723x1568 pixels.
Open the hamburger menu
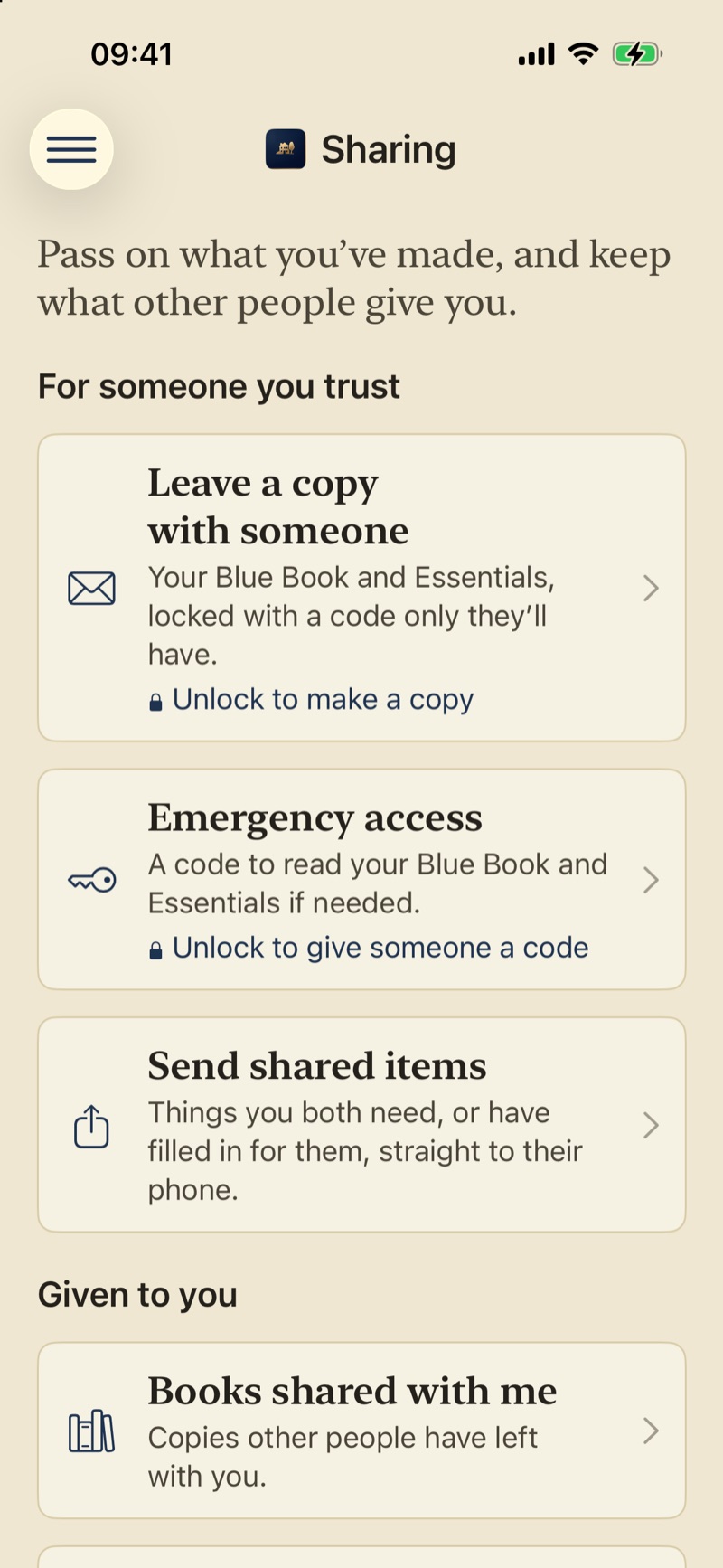click(71, 149)
